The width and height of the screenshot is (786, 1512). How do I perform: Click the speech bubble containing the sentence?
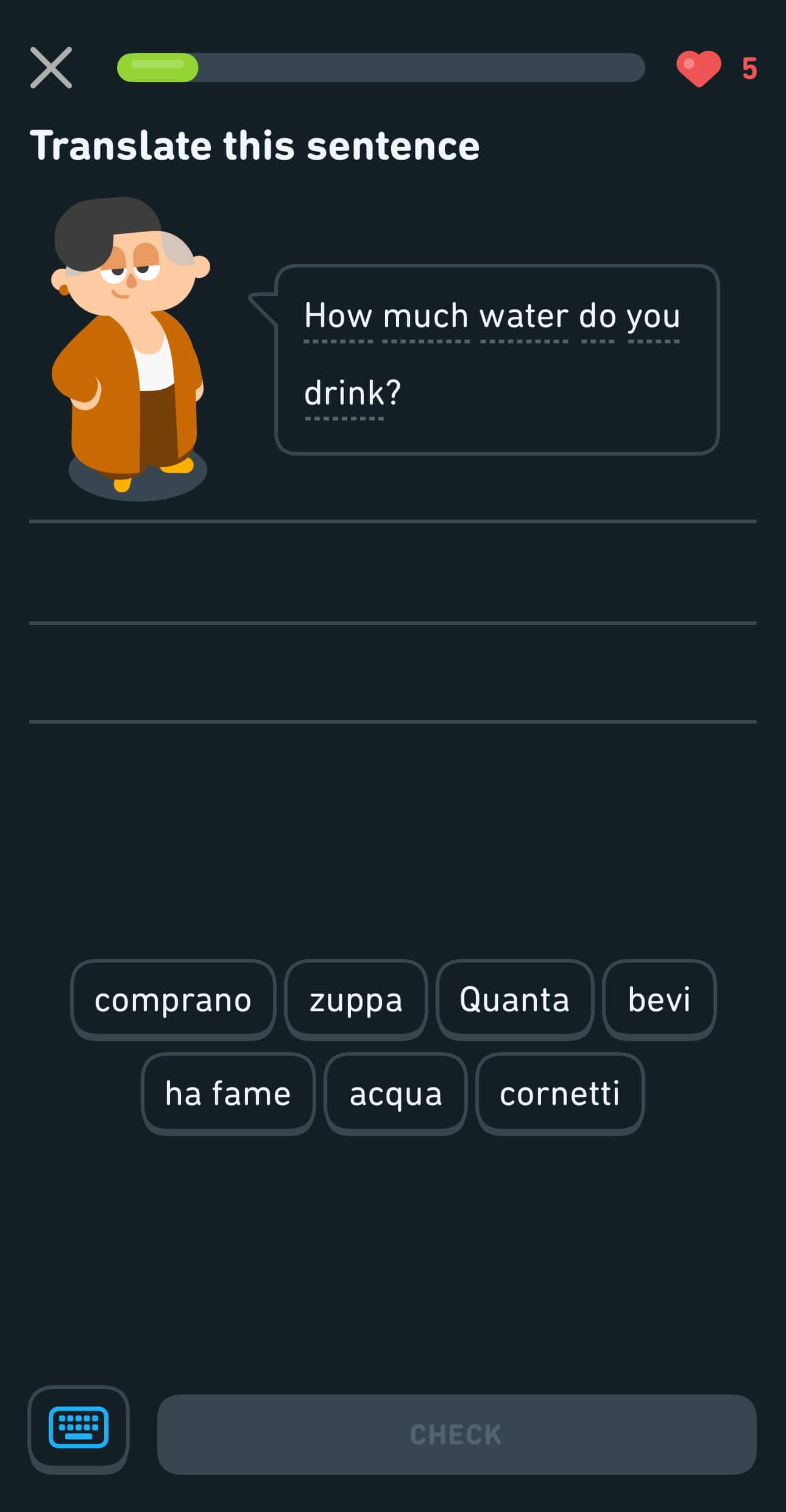(x=497, y=358)
